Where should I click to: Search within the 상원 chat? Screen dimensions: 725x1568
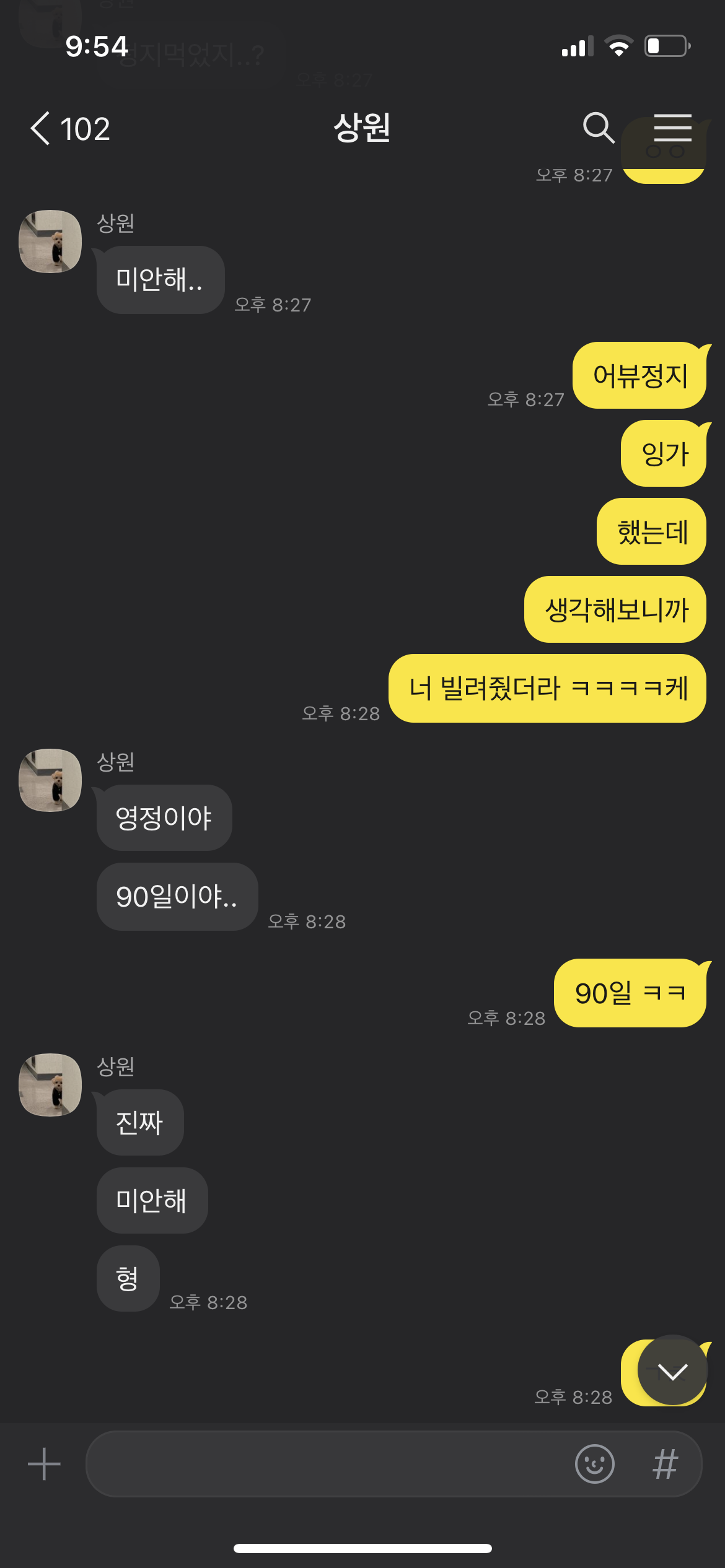point(598,128)
